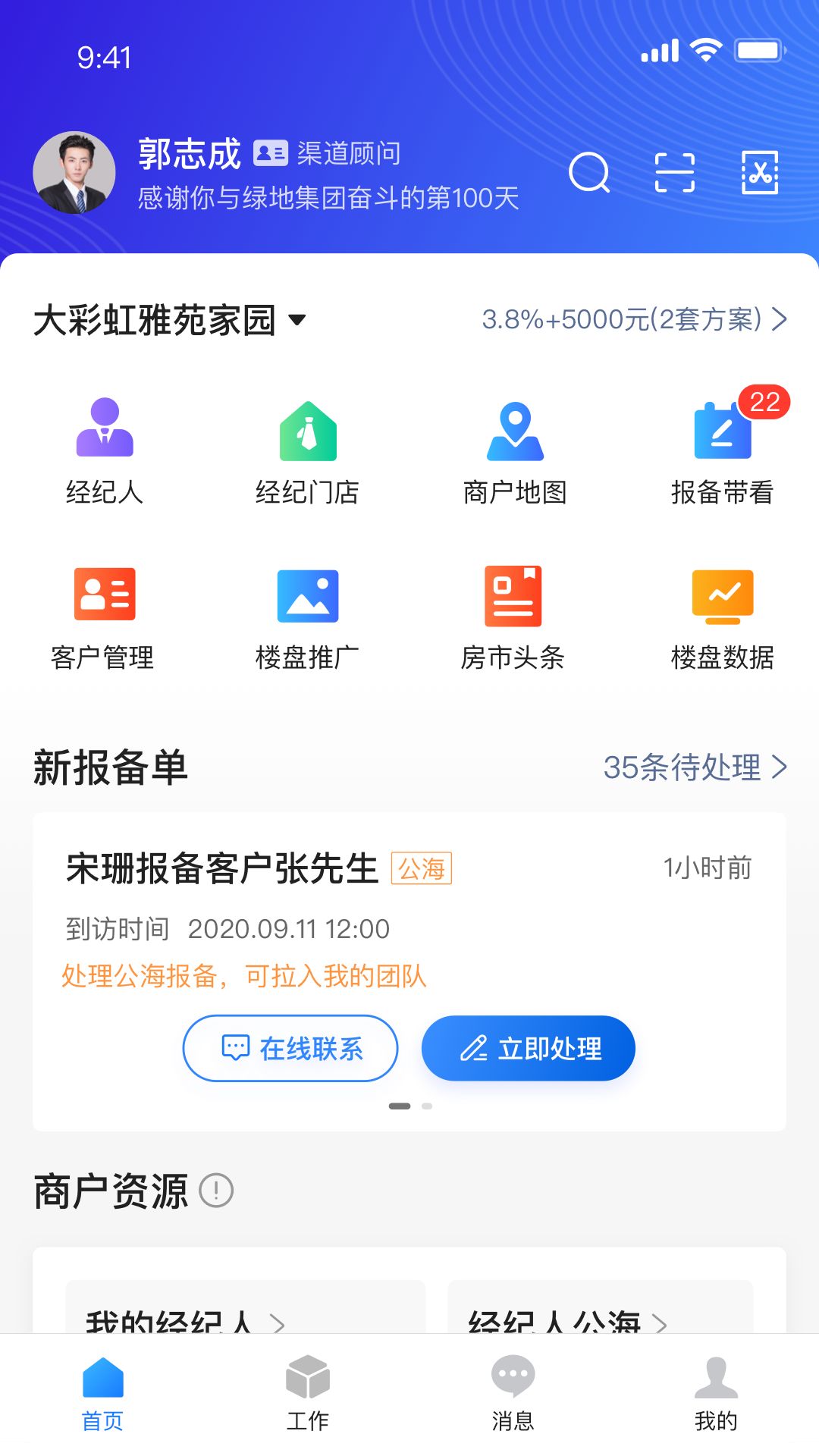Screen dimensions: 819x1456
Task: Open the QR scan icon
Action: point(675,172)
